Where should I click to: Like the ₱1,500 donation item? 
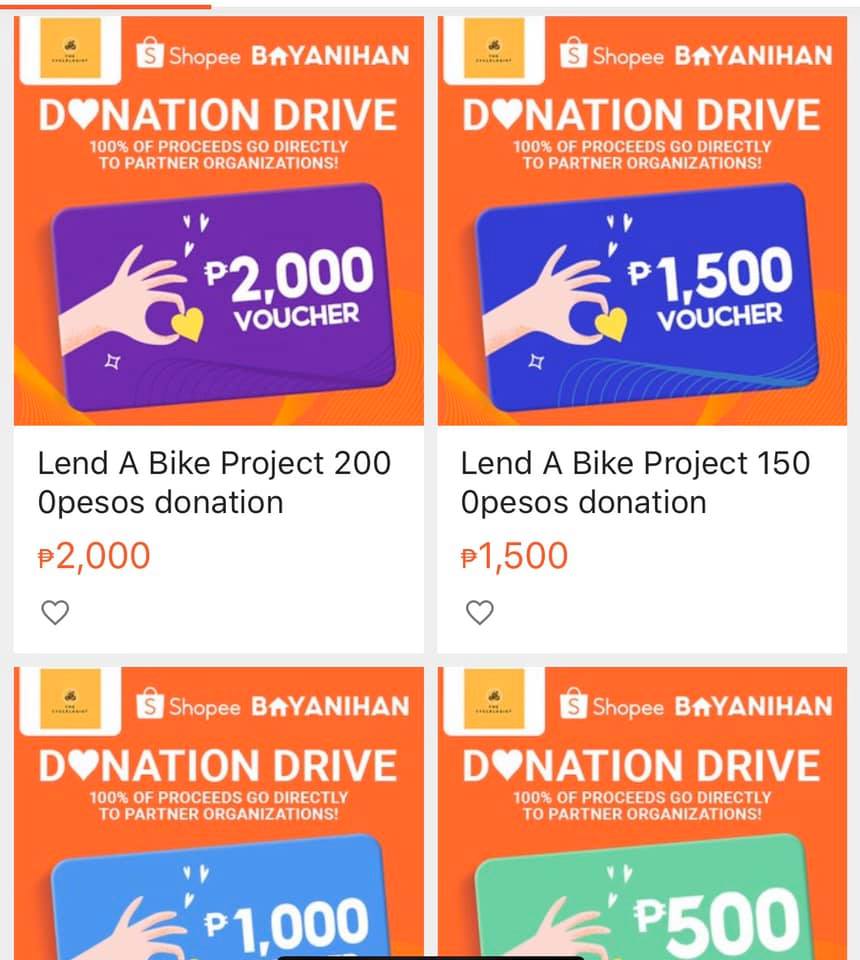479,612
